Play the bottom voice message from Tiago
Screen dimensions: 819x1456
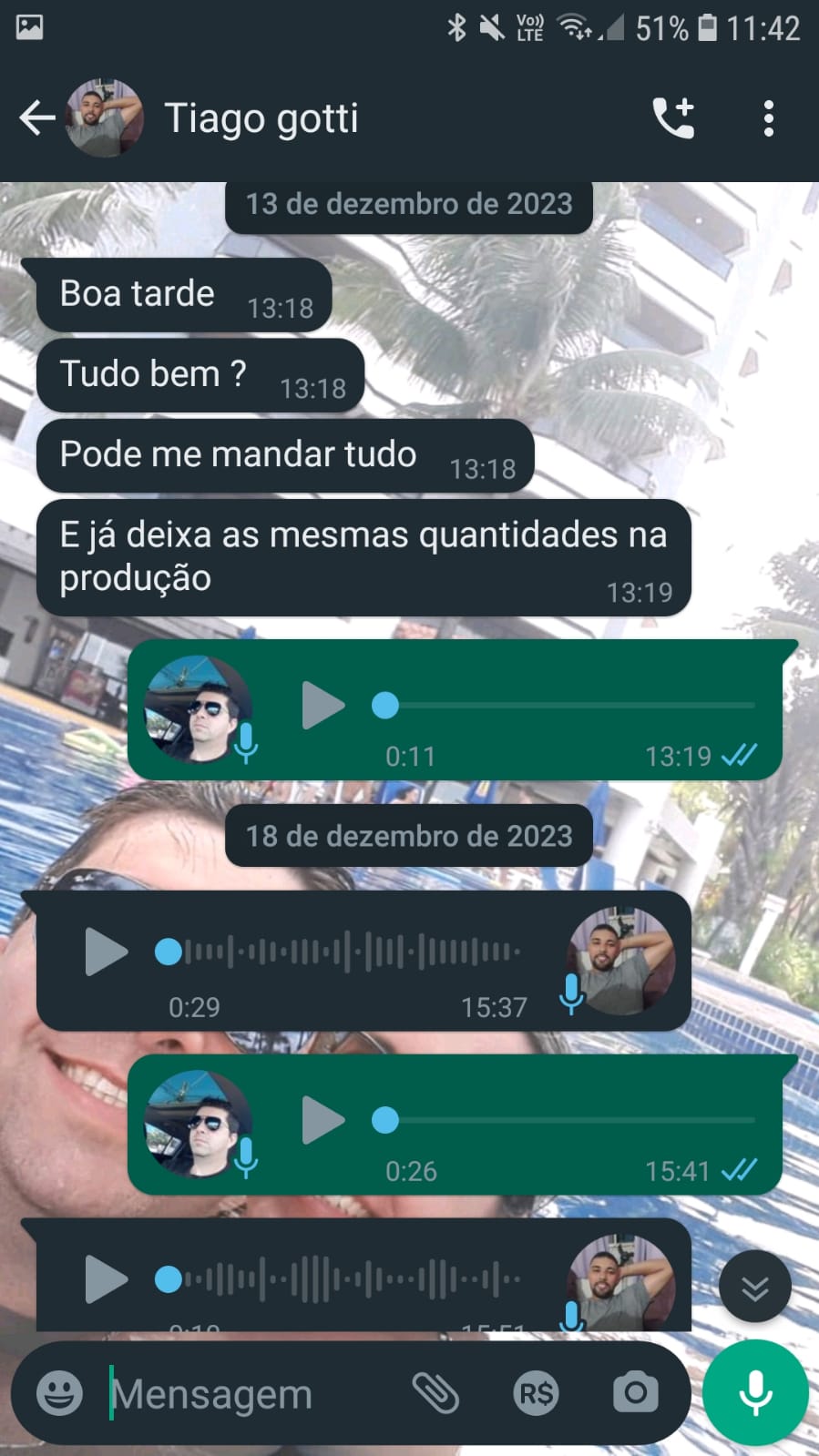coord(106,1278)
